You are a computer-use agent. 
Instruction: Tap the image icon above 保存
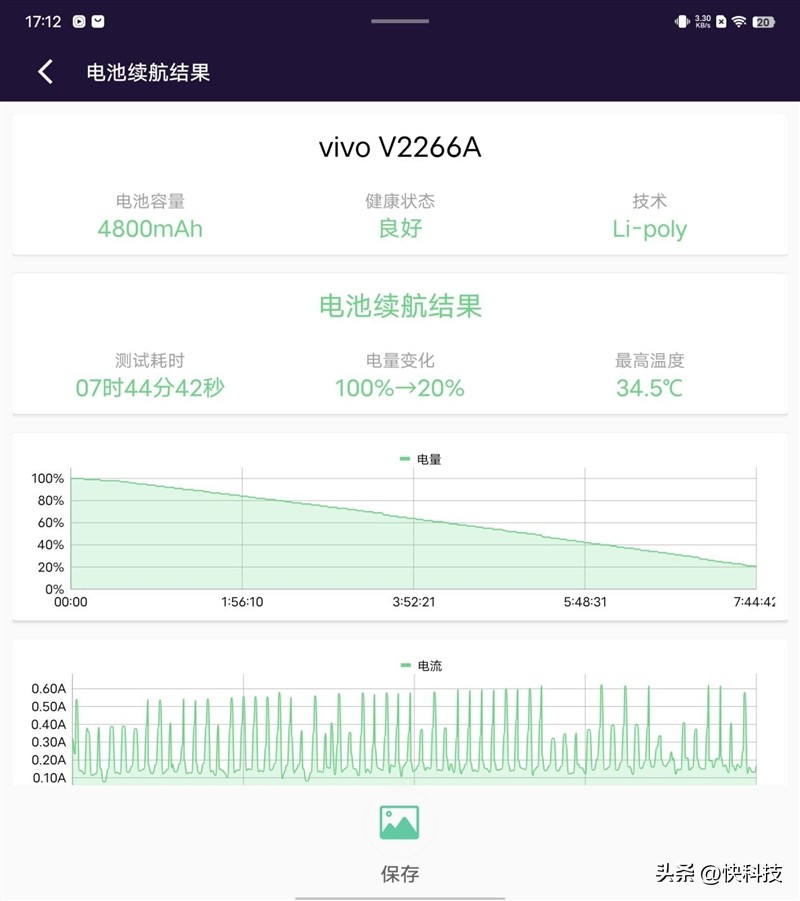(400, 821)
